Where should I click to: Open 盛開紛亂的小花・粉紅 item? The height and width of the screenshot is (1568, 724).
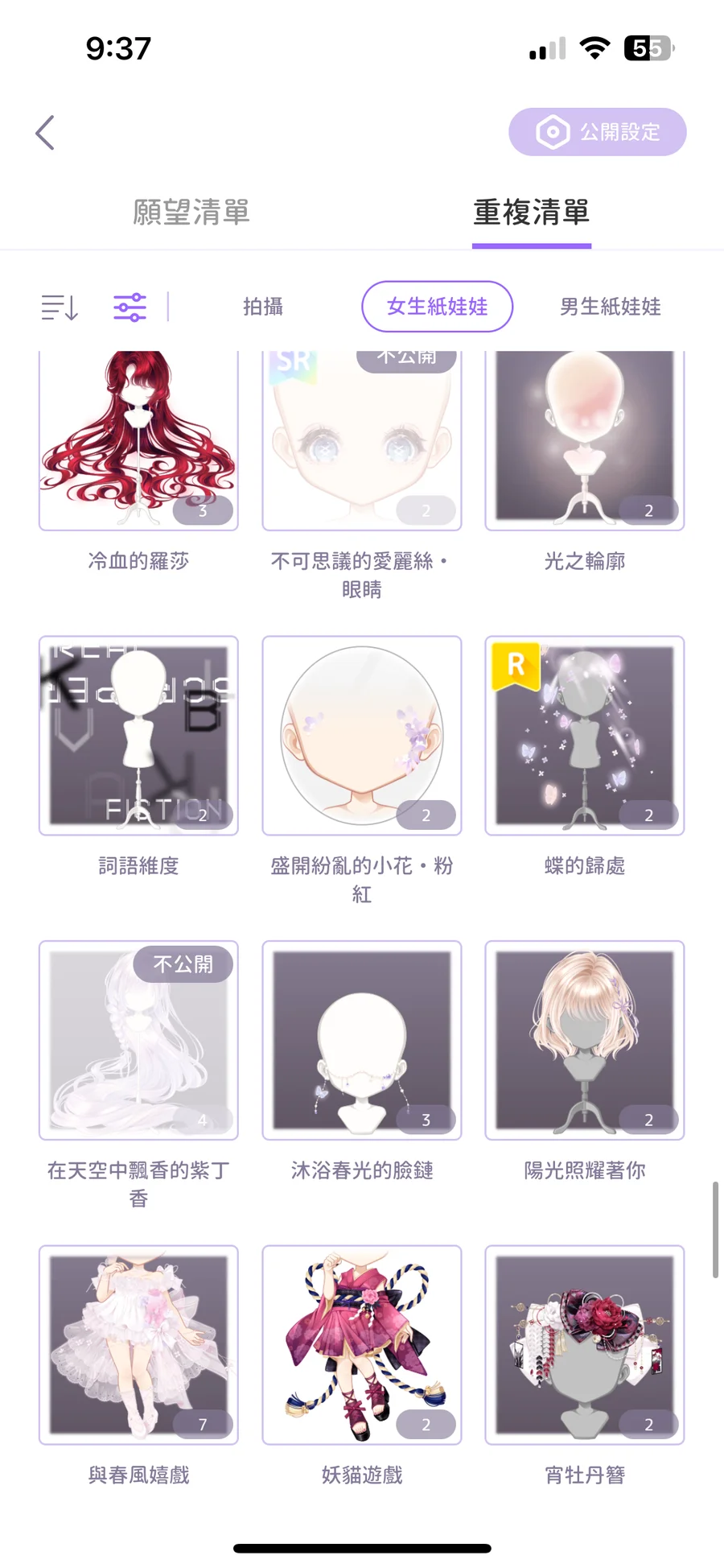pyautogui.click(x=361, y=735)
